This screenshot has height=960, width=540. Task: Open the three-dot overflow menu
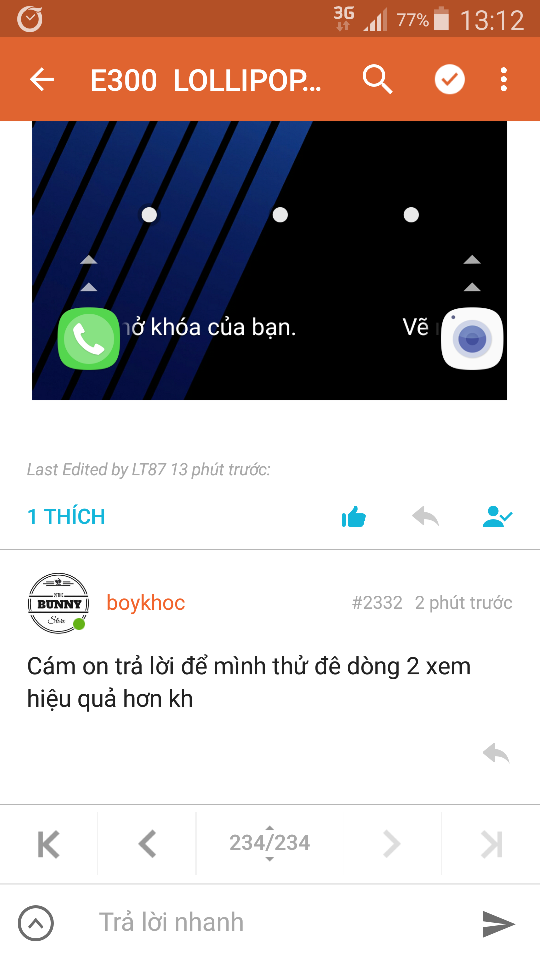[x=503, y=80]
